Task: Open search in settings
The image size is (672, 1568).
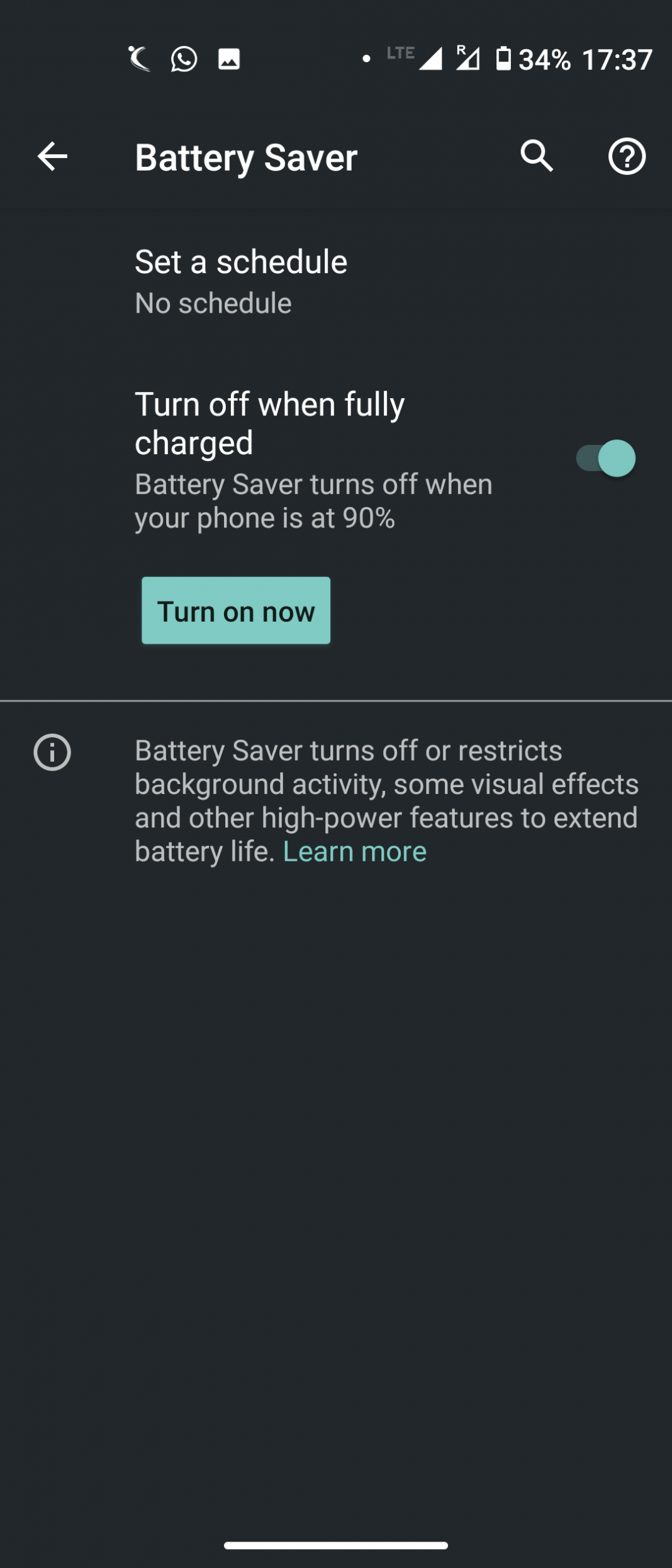Action: coord(537,157)
